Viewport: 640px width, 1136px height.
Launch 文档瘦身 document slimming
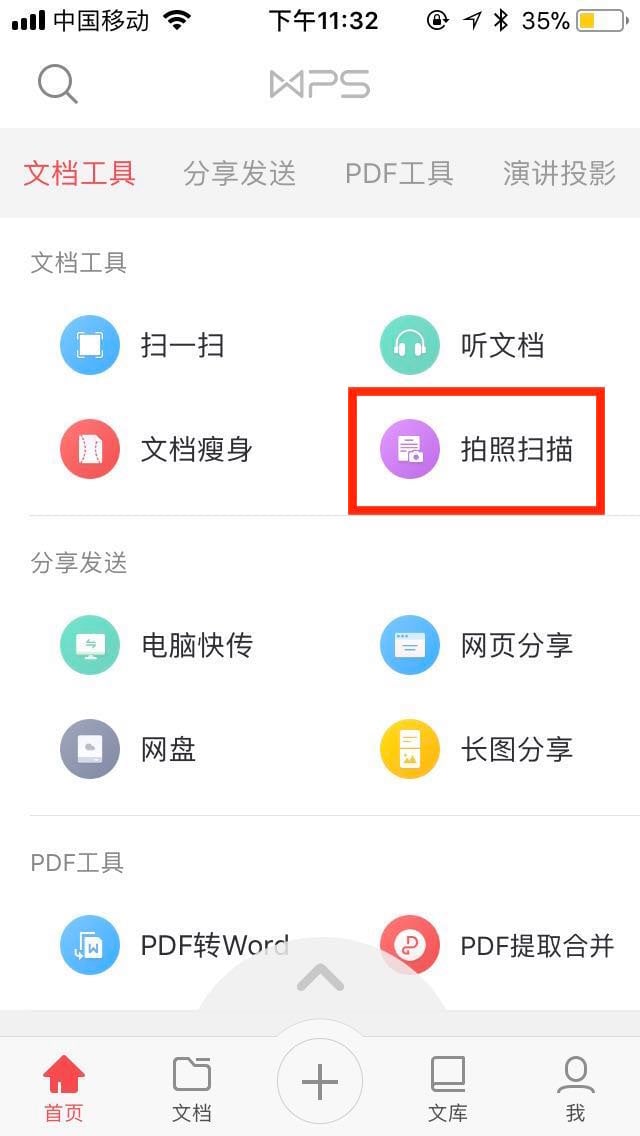(x=157, y=449)
